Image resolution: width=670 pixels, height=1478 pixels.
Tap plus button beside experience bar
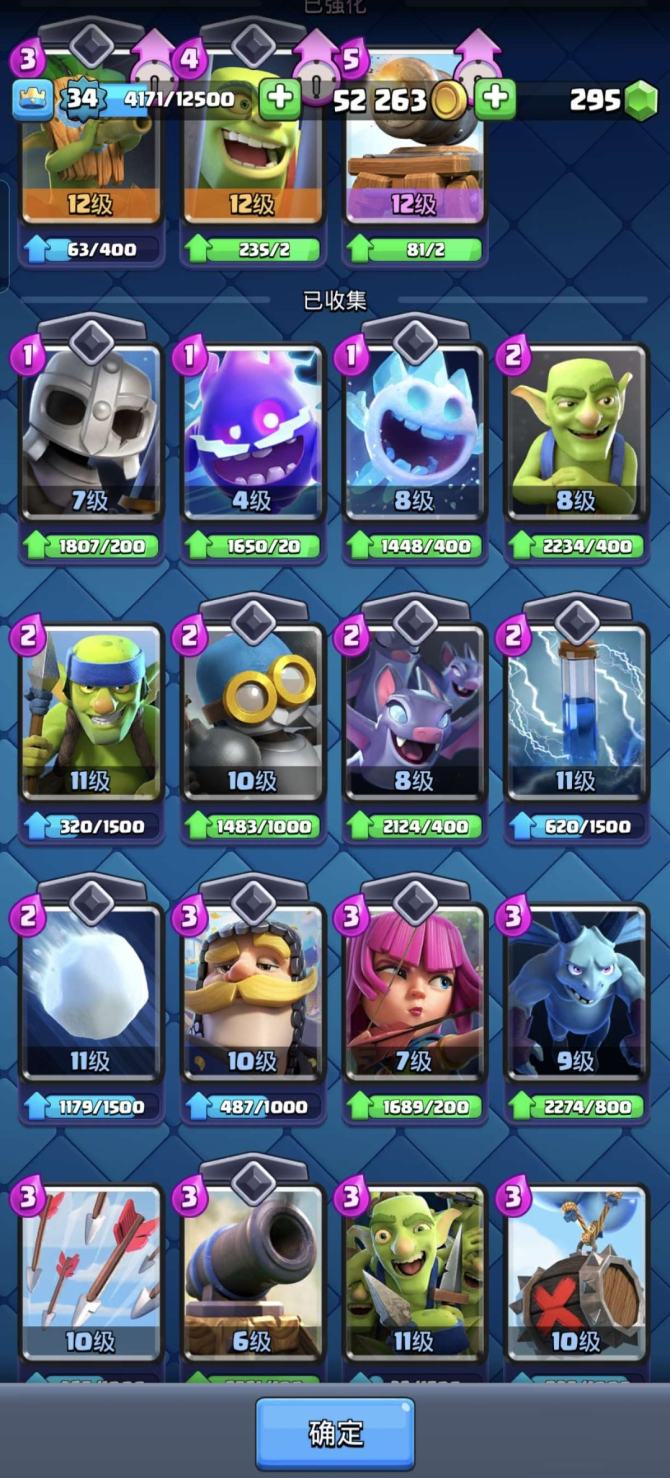pyautogui.click(x=280, y=99)
